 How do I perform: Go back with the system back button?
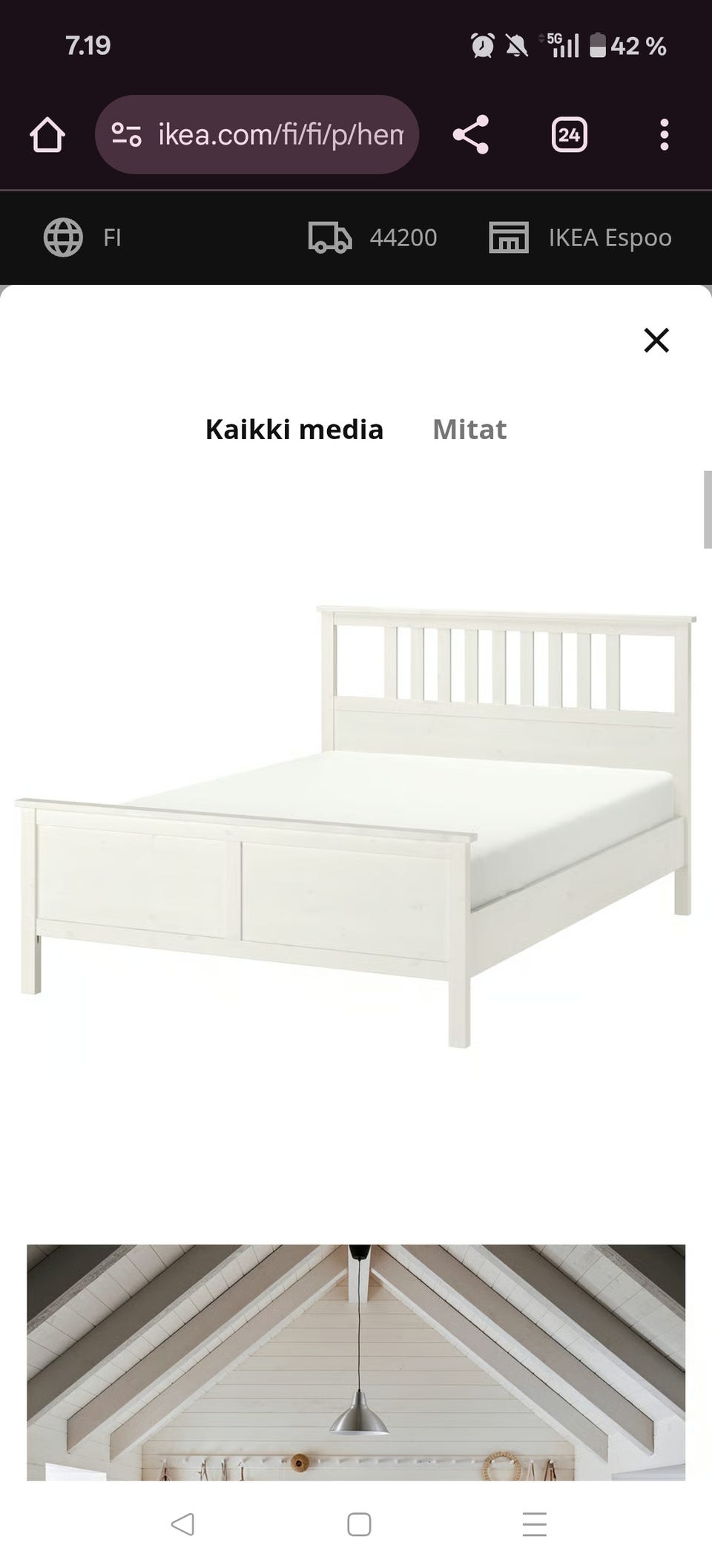tap(182, 1525)
